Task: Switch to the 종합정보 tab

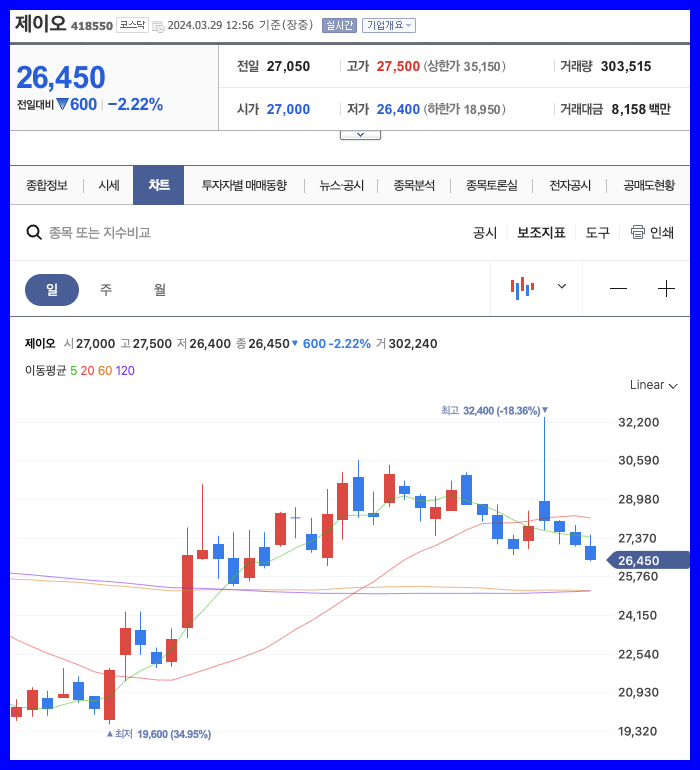Action: click(x=47, y=185)
